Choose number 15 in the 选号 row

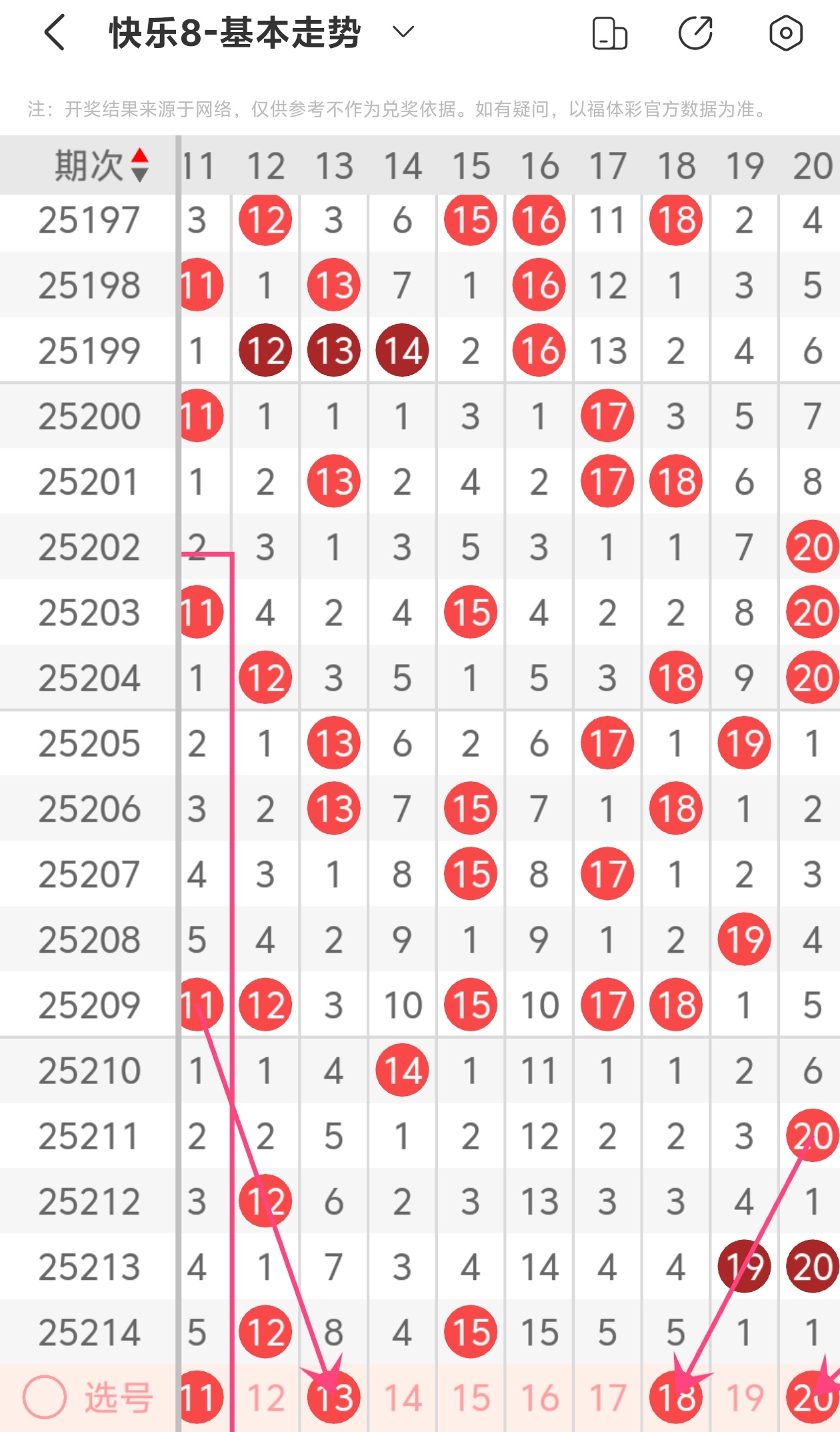click(x=471, y=1397)
